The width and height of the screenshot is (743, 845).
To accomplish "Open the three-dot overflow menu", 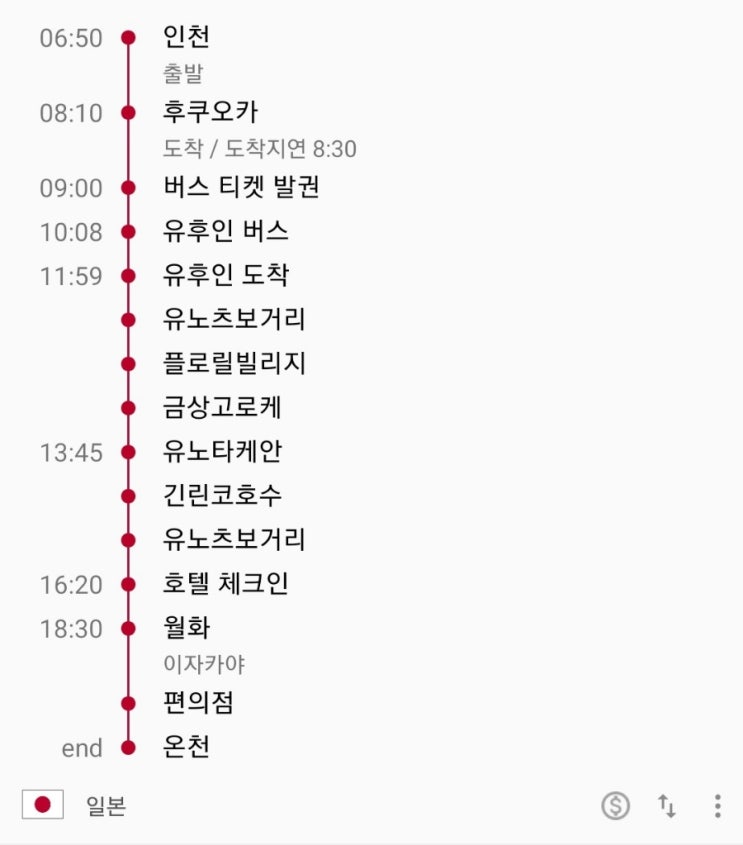I will (x=718, y=806).
